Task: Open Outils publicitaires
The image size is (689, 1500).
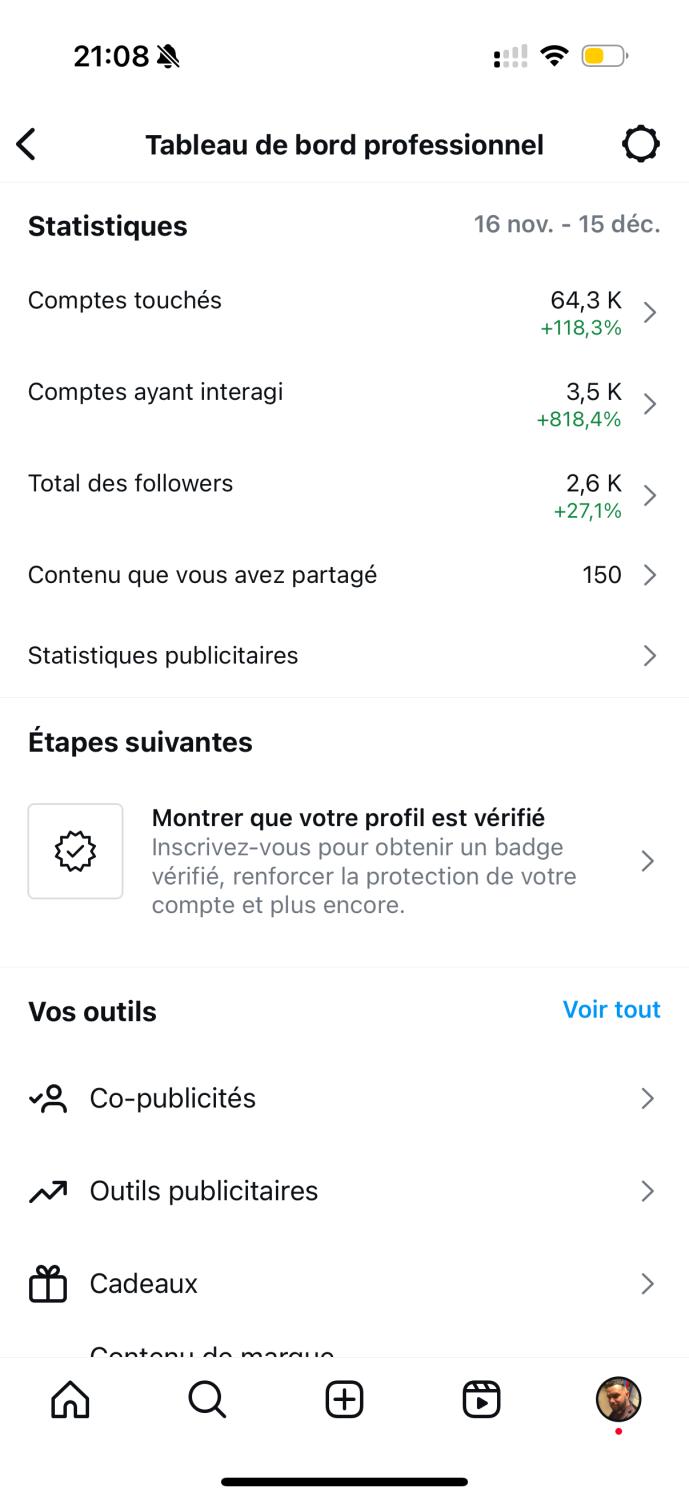Action: click(x=344, y=1191)
